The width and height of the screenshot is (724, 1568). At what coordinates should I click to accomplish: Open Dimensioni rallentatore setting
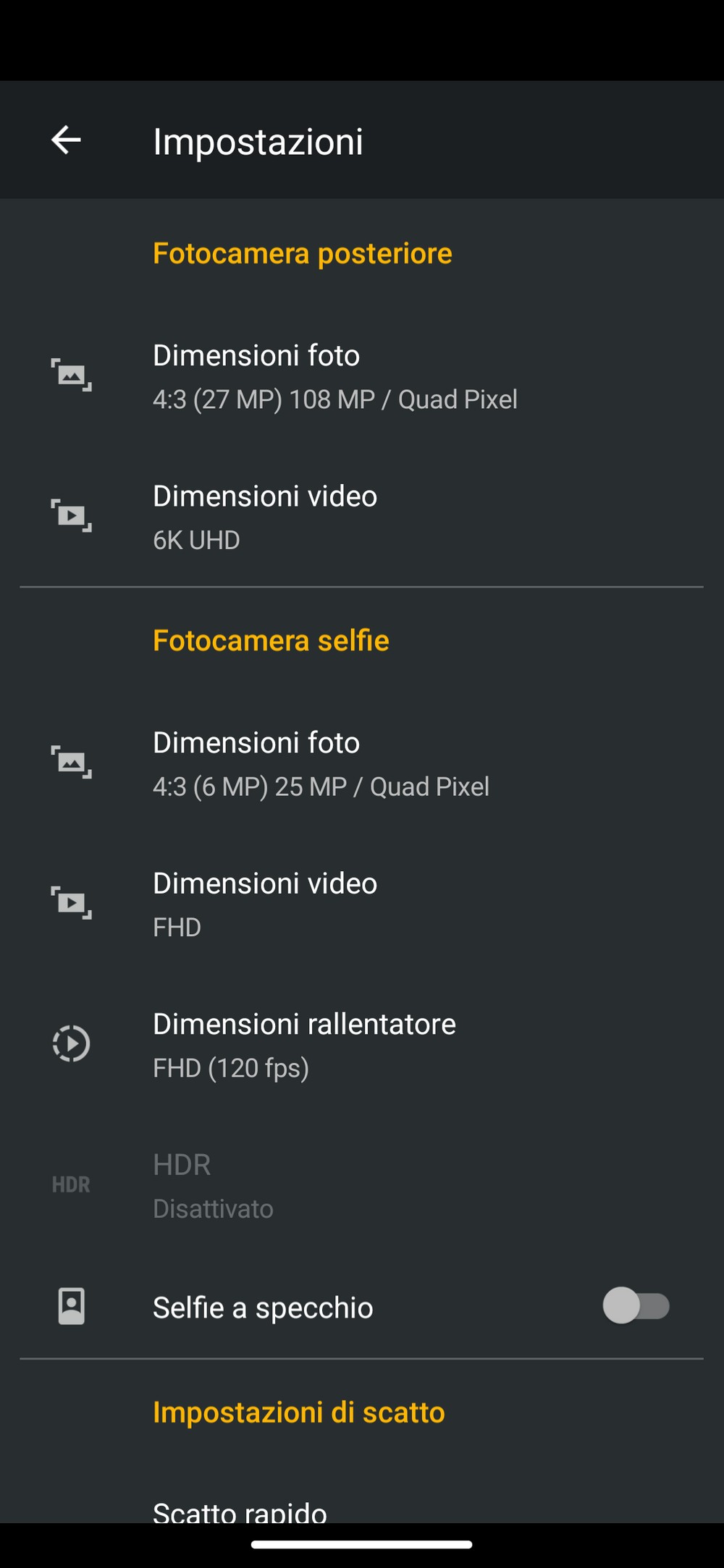[362, 1044]
